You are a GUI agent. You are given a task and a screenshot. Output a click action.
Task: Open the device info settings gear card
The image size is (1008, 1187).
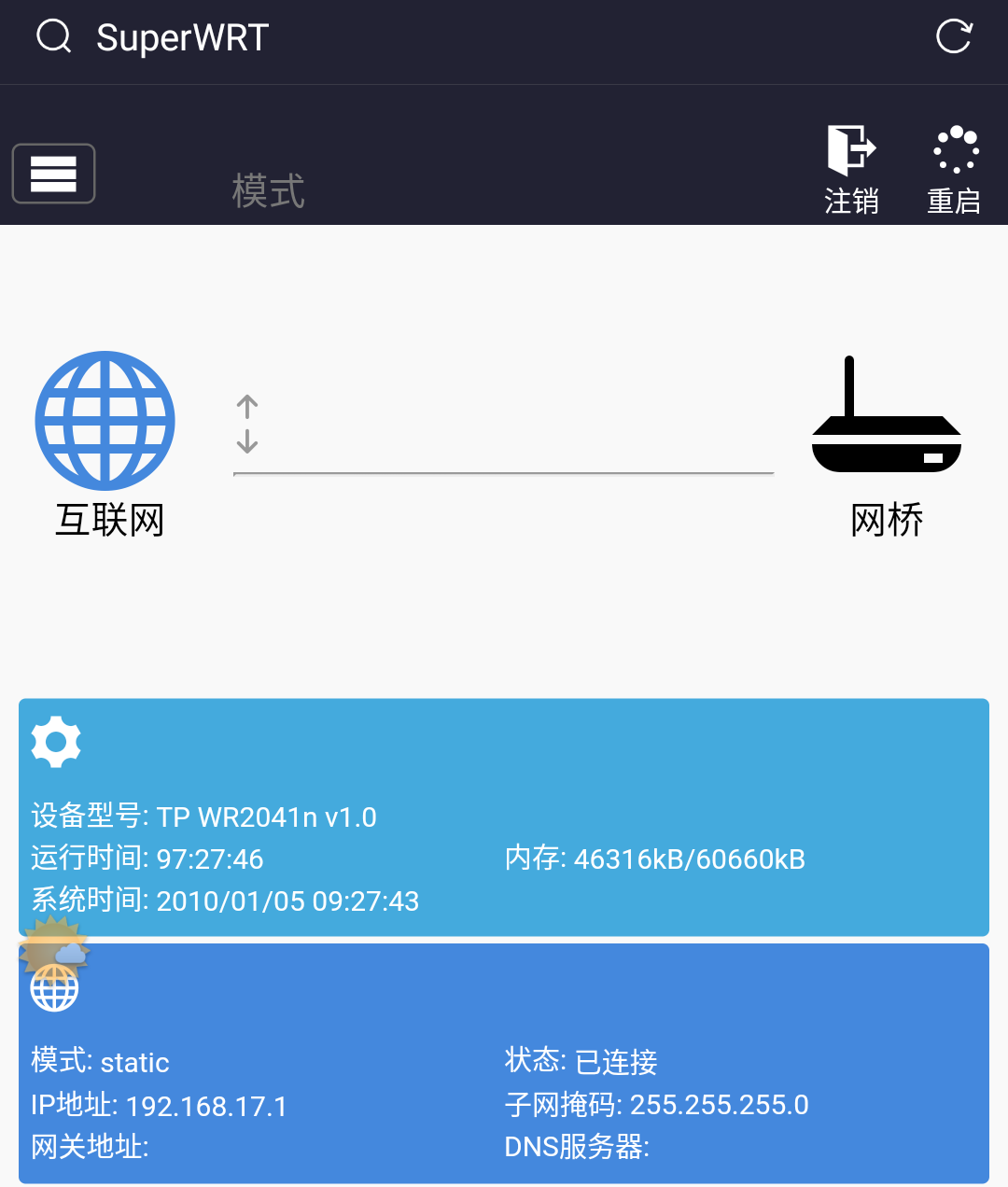click(x=504, y=817)
